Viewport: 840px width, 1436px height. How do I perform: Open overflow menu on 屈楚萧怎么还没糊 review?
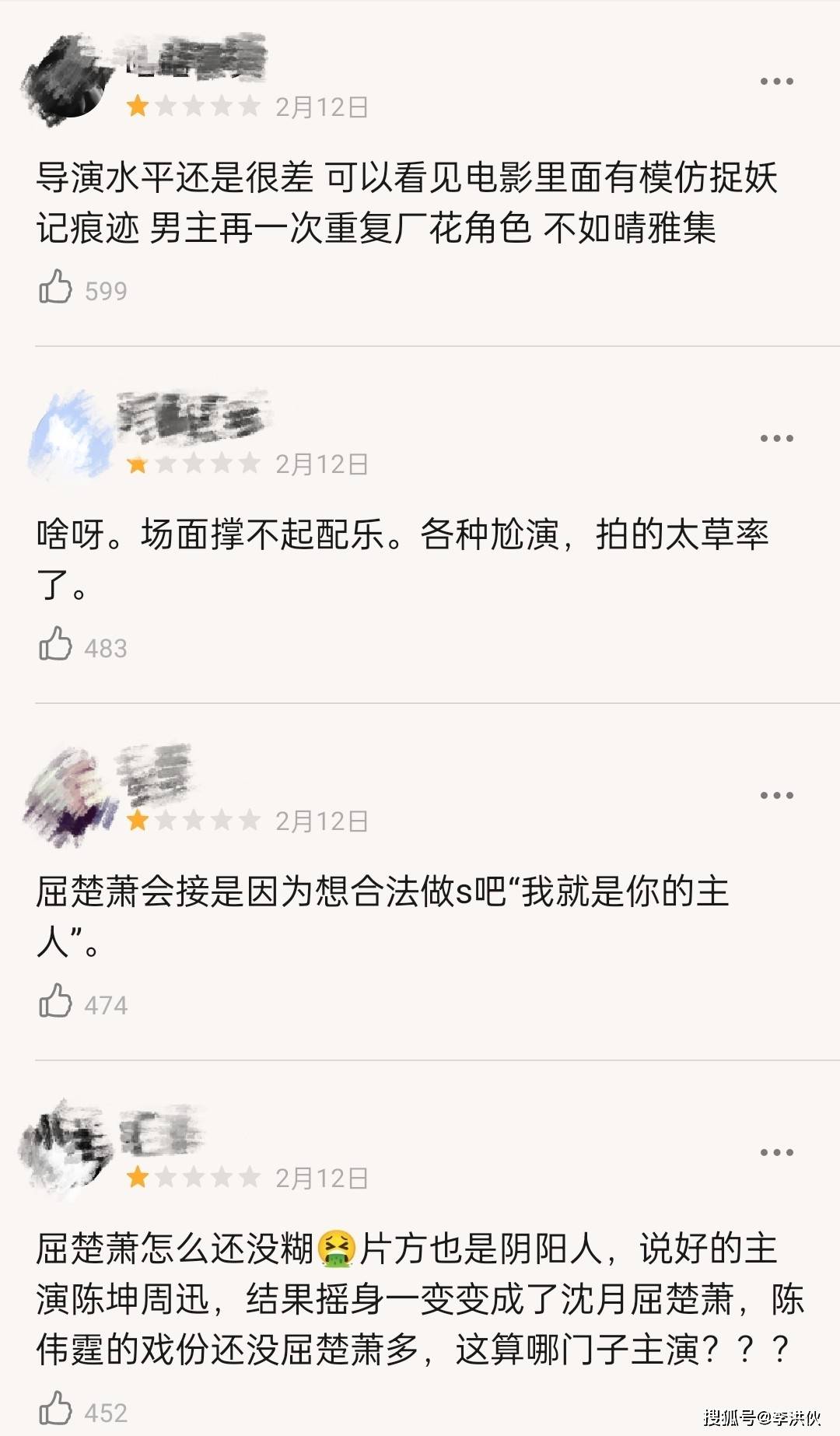(x=776, y=1153)
